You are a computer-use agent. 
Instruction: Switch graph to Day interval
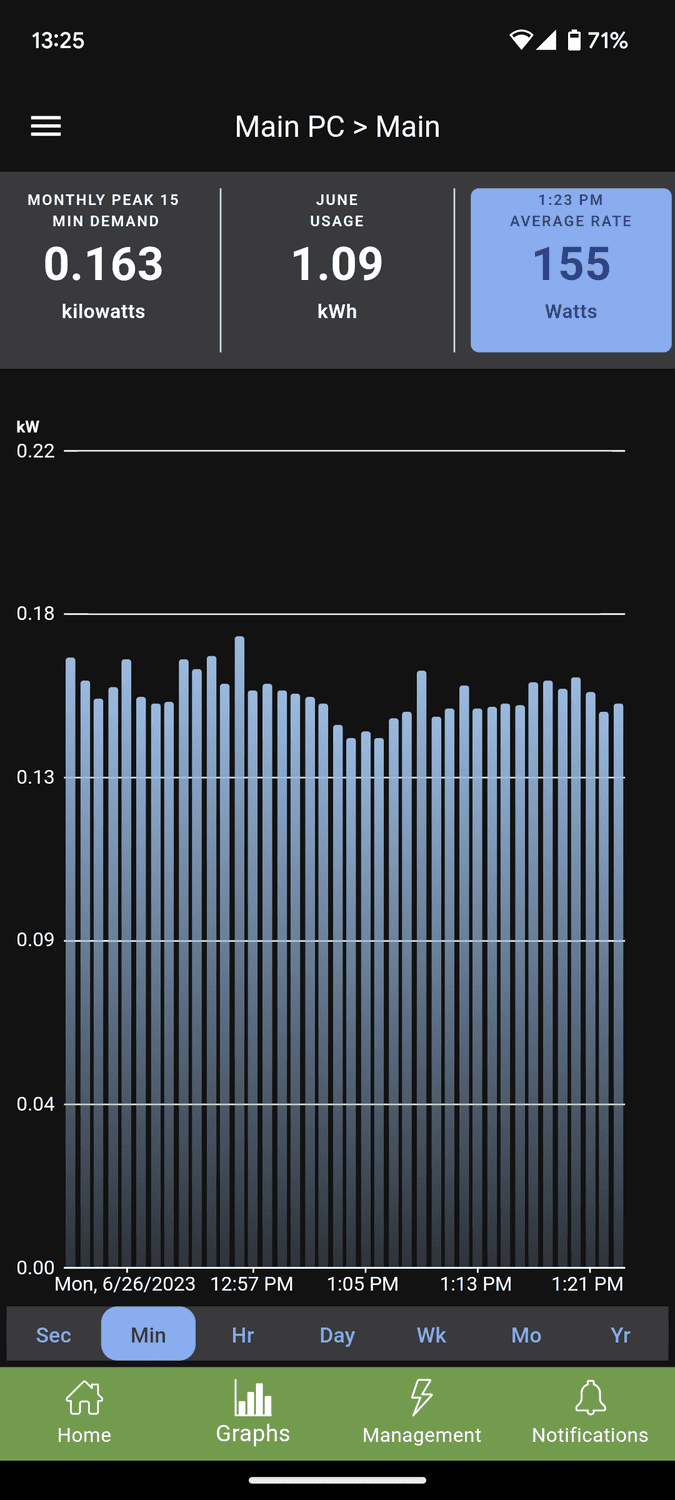[x=337, y=1335]
